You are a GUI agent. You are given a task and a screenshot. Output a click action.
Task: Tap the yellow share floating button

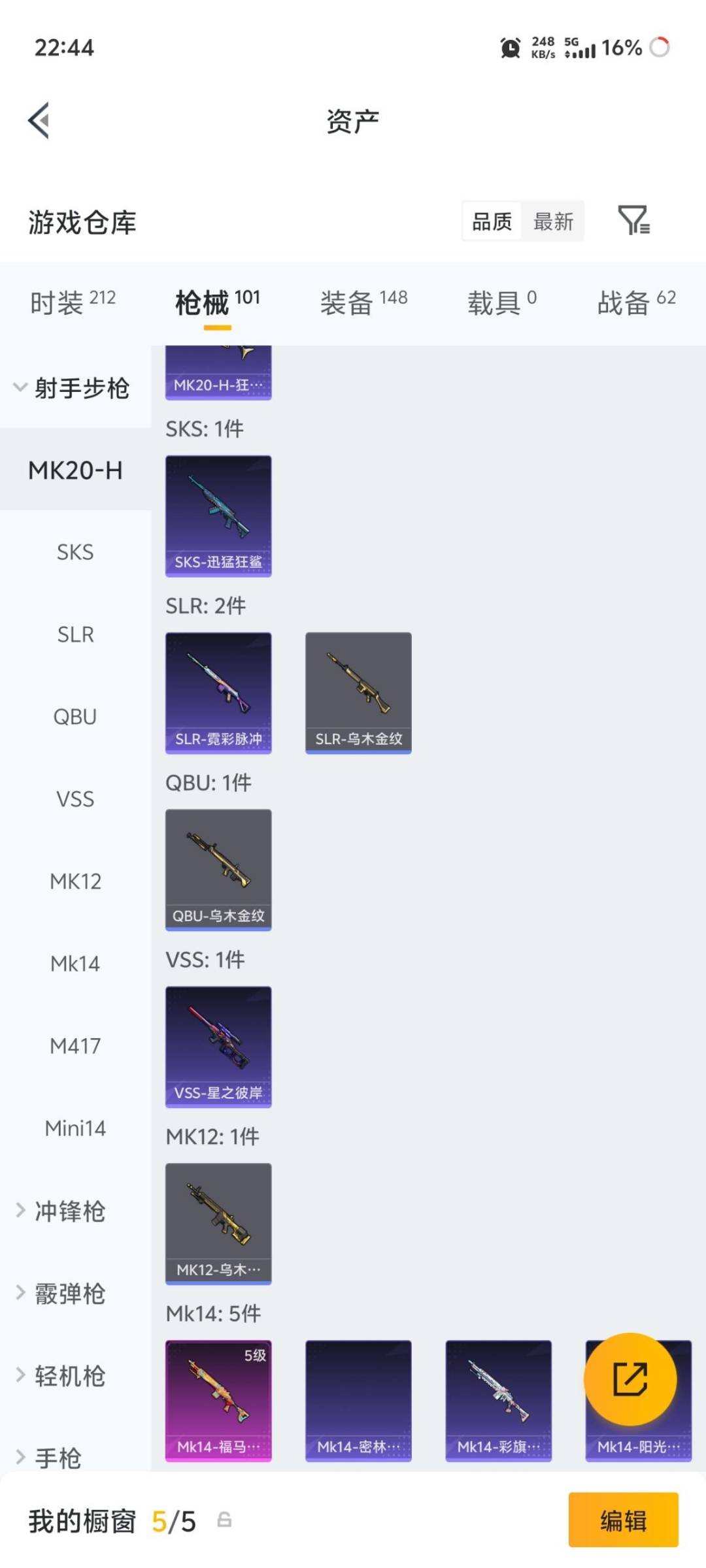(630, 1379)
